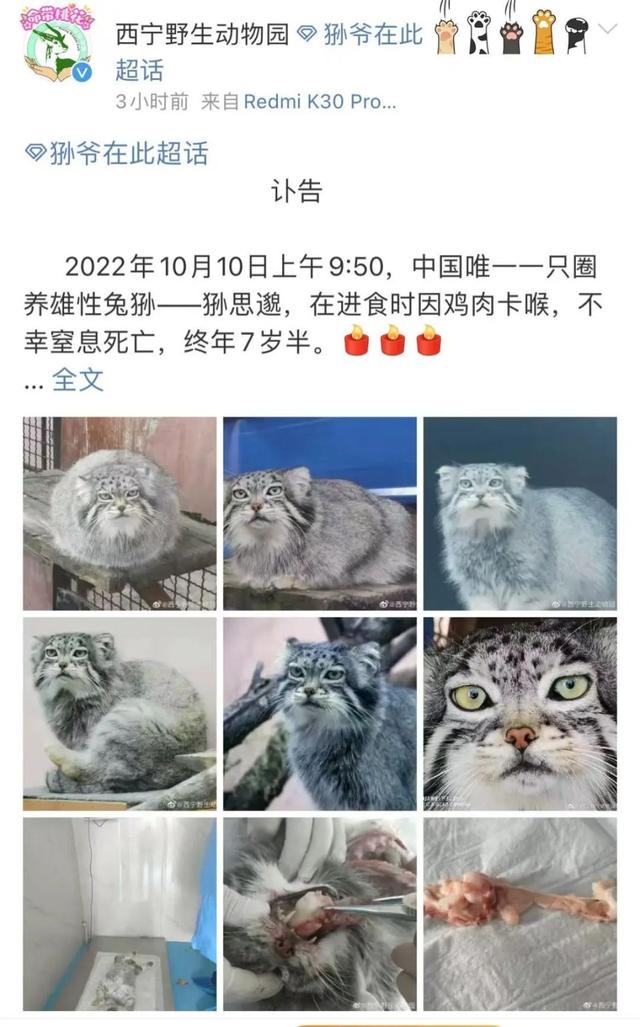The width and height of the screenshot is (640, 1027).
Task: Open the 西宁野生动物园 account name
Action: [202, 35]
